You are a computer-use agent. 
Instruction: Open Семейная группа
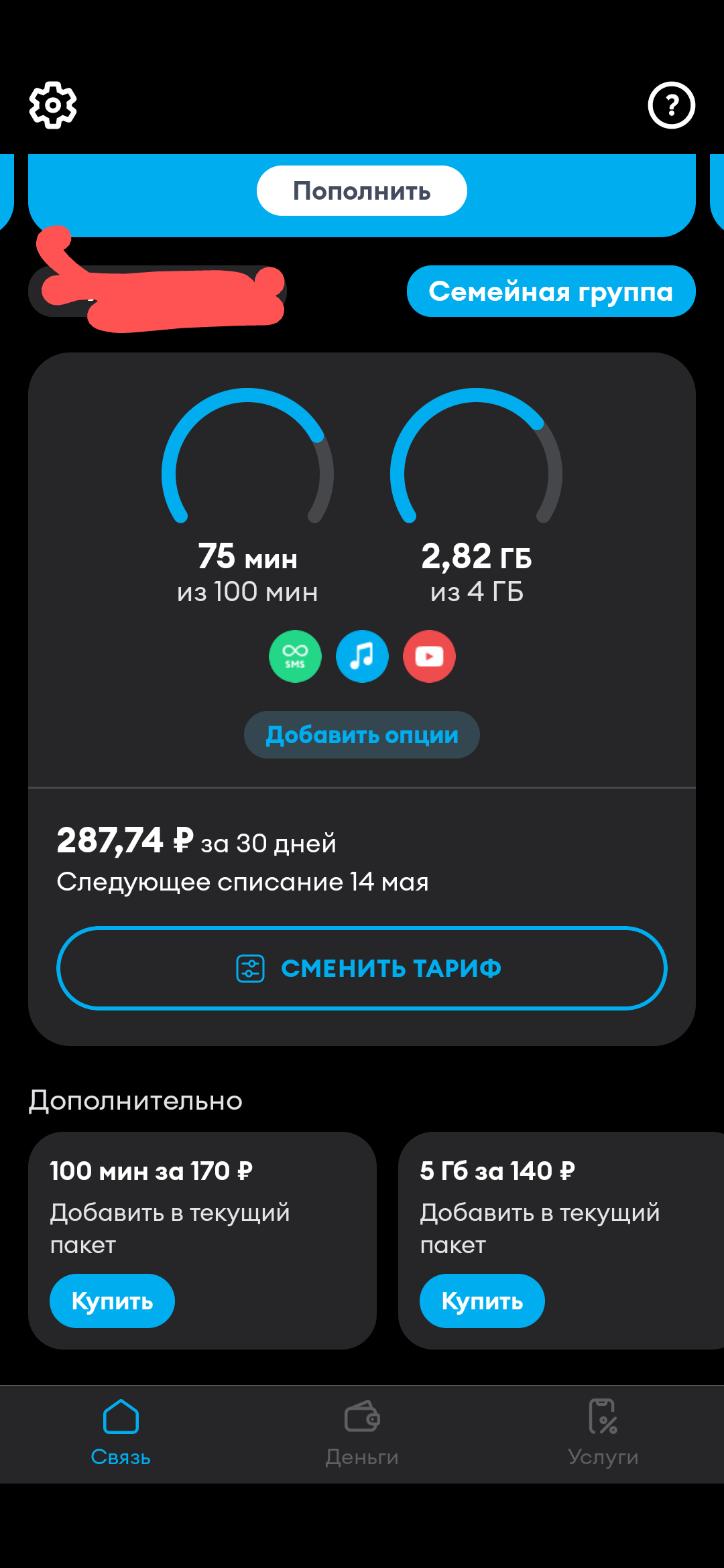(550, 291)
